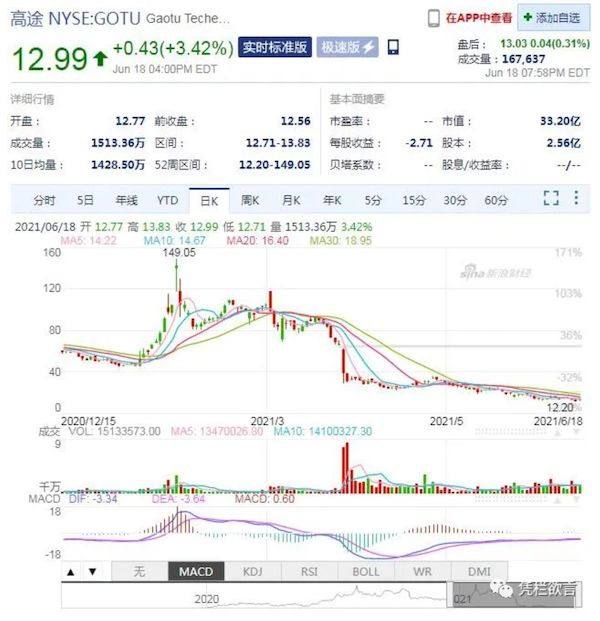The width and height of the screenshot is (600, 621).
Task: Switch to the 极速版 mode
Action: (347, 47)
